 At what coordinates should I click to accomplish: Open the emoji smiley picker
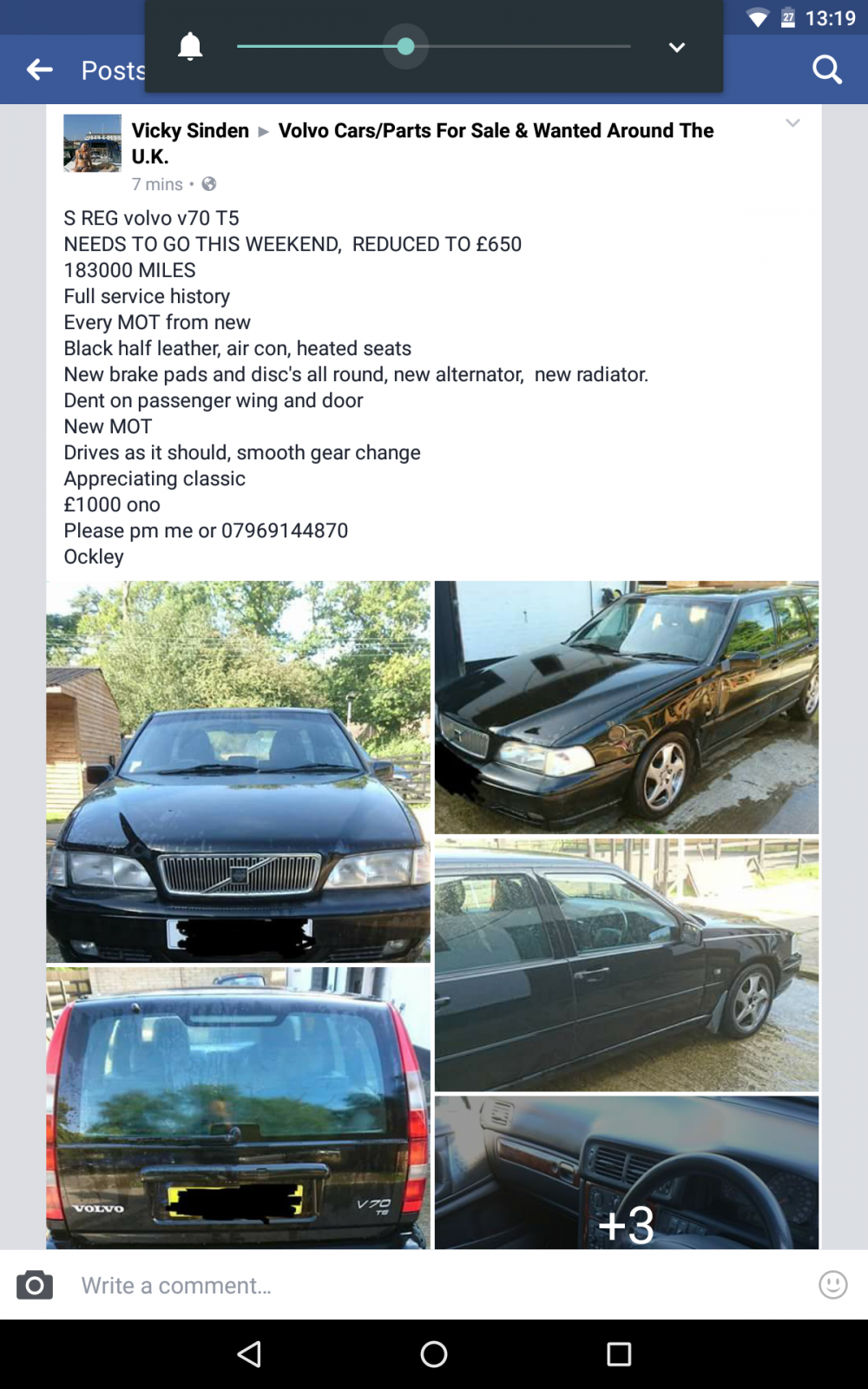832,1285
